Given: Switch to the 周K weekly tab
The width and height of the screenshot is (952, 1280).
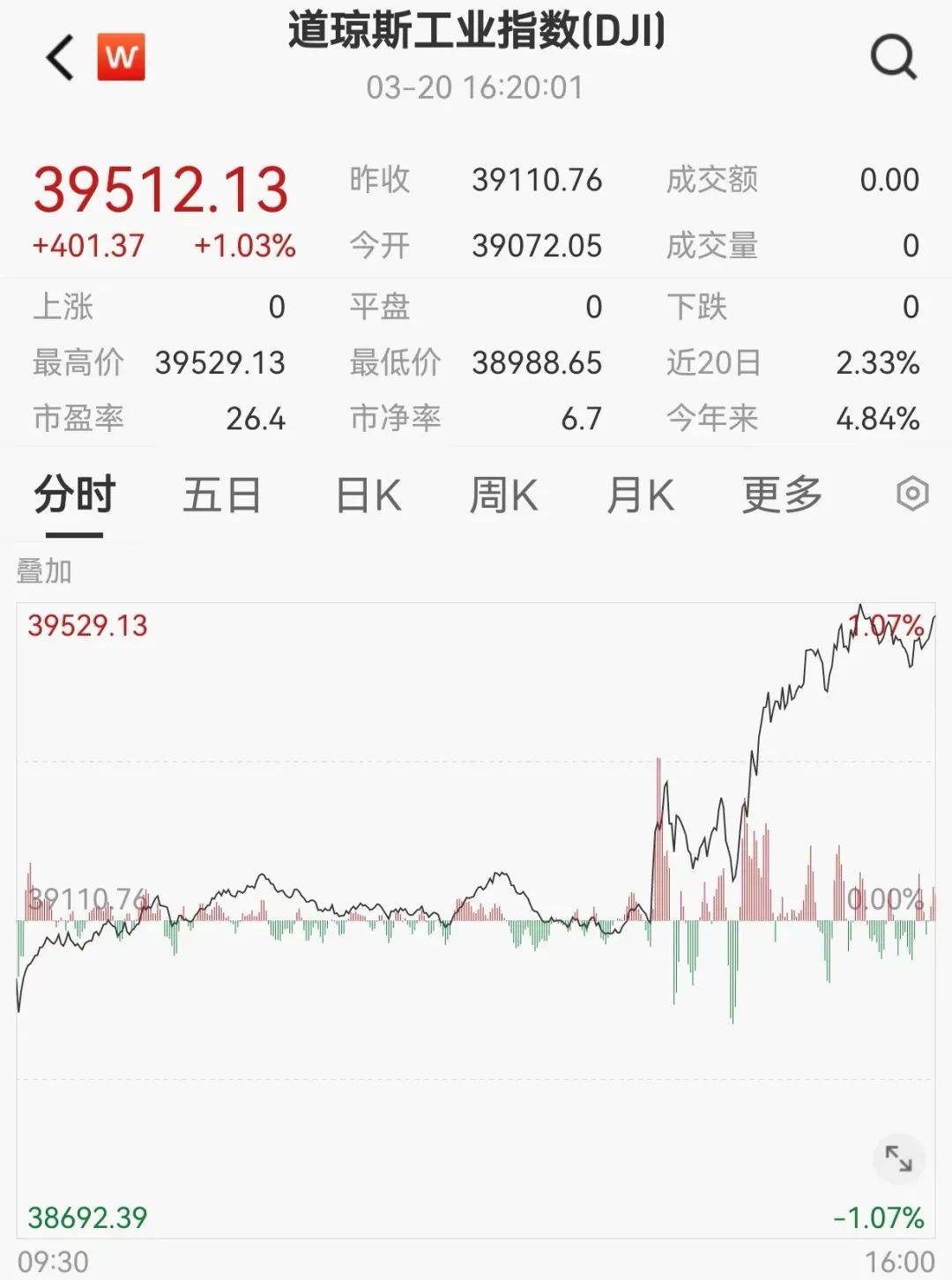Looking at the screenshot, I should click(x=504, y=495).
